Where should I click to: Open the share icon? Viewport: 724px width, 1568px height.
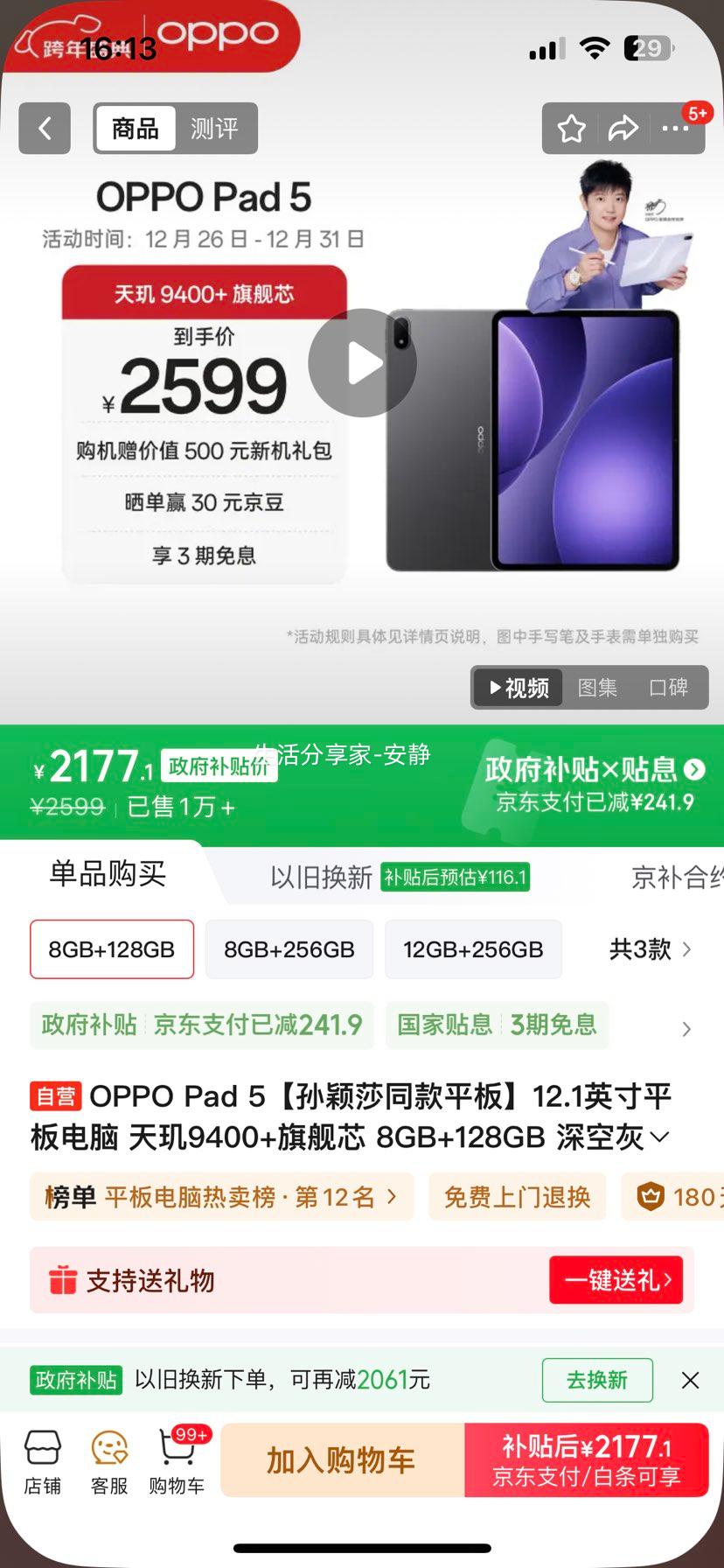(623, 128)
